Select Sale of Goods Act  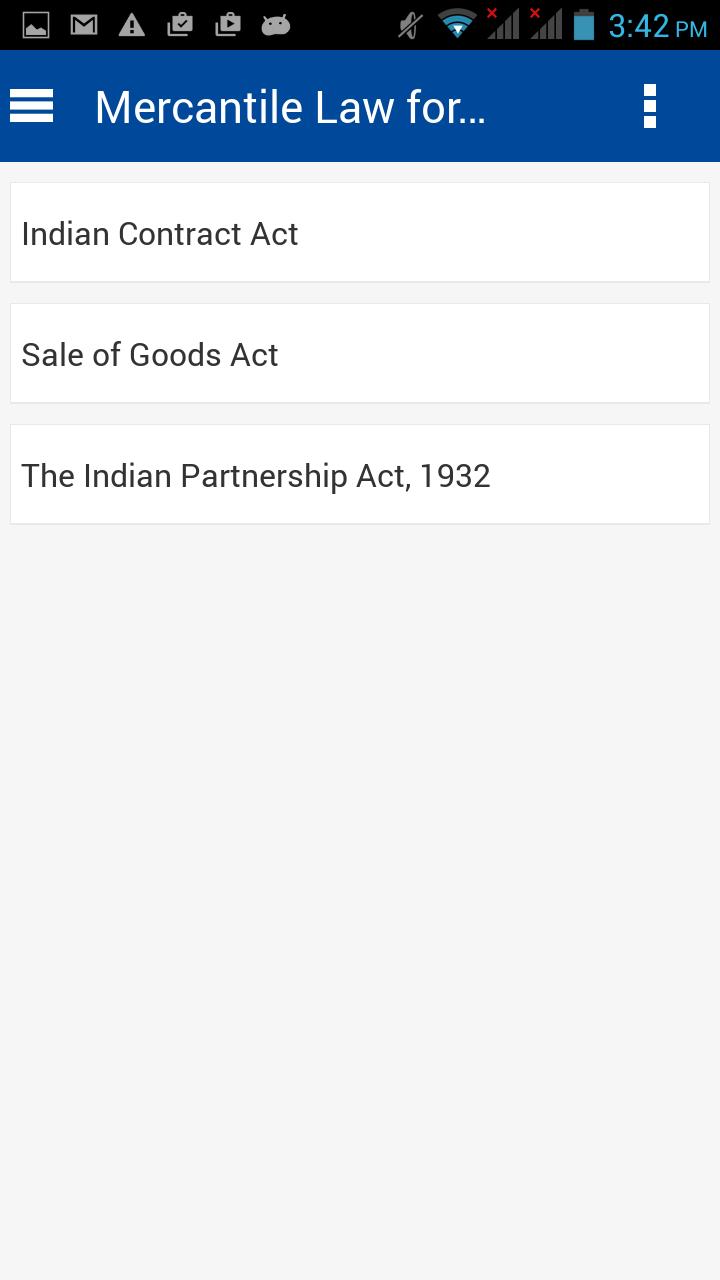pos(360,354)
